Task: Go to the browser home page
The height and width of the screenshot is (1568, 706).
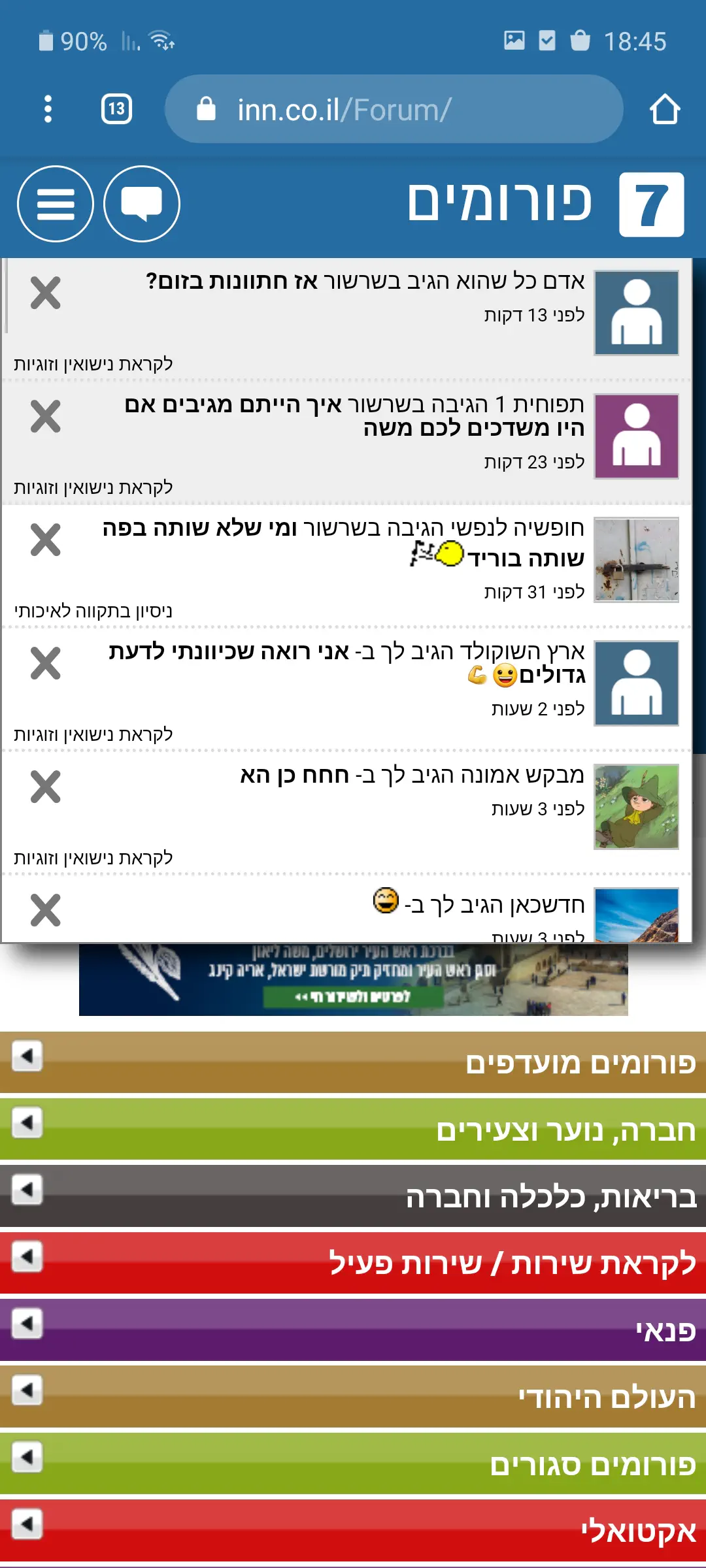Action: 664,109
